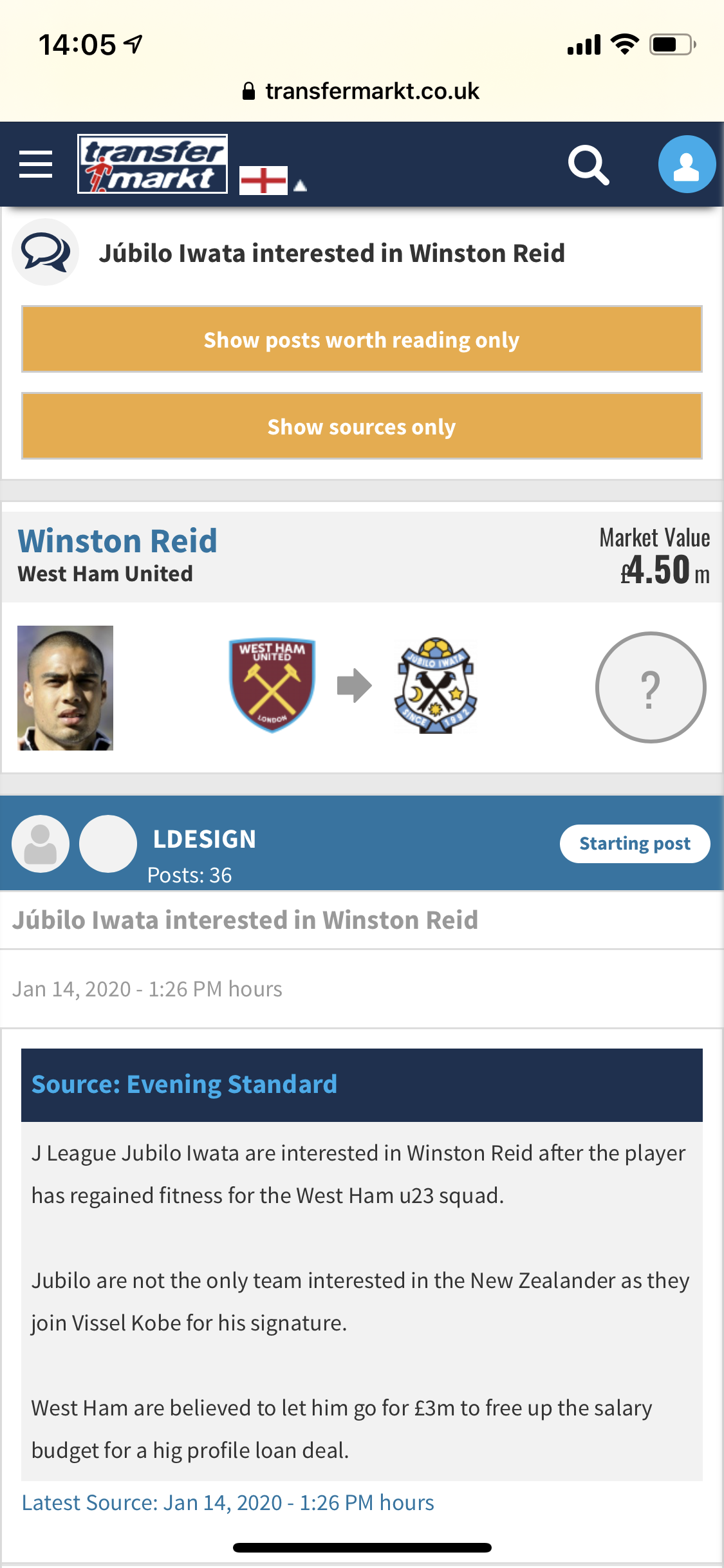
Task: Open the hamburger menu
Action: pyautogui.click(x=36, y=164)
